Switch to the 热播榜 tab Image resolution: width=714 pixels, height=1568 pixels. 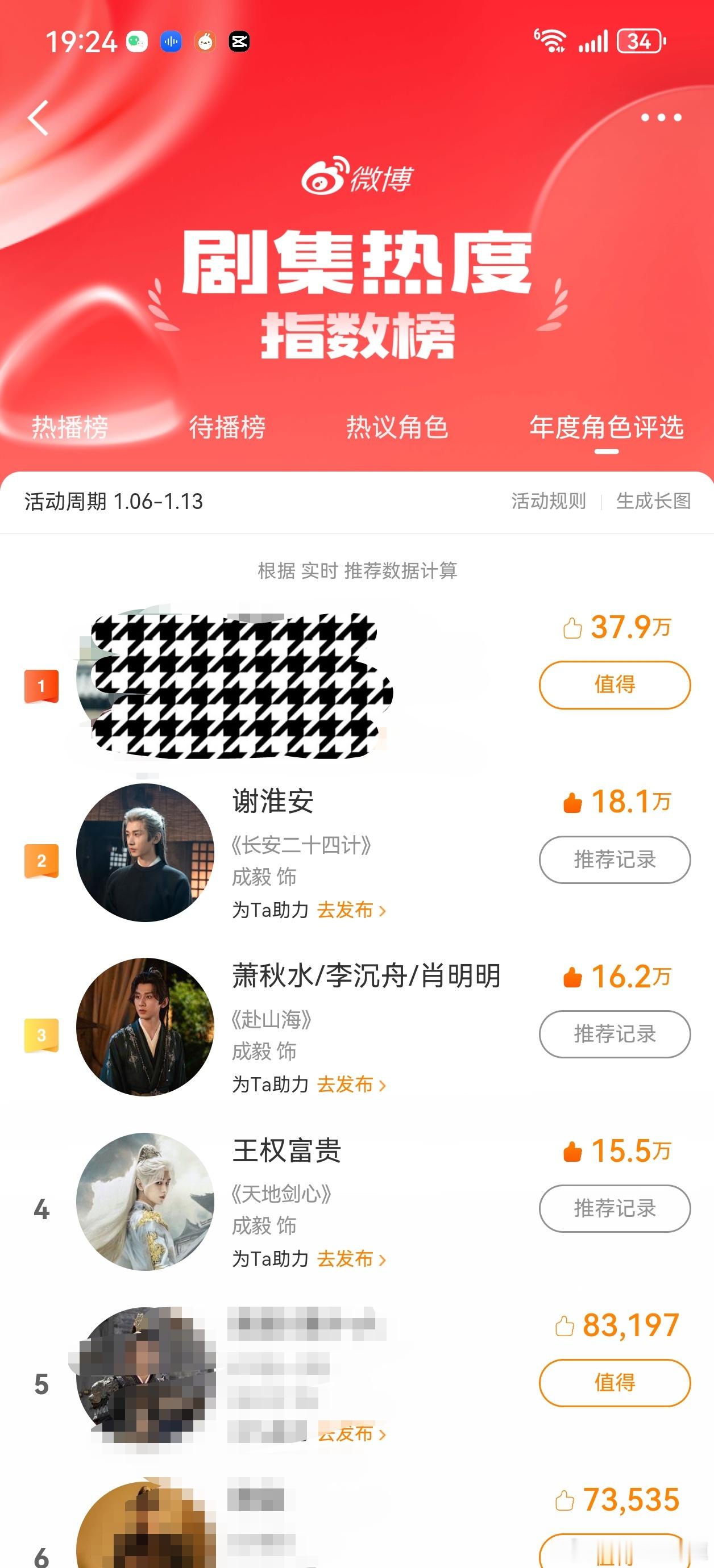69,428
